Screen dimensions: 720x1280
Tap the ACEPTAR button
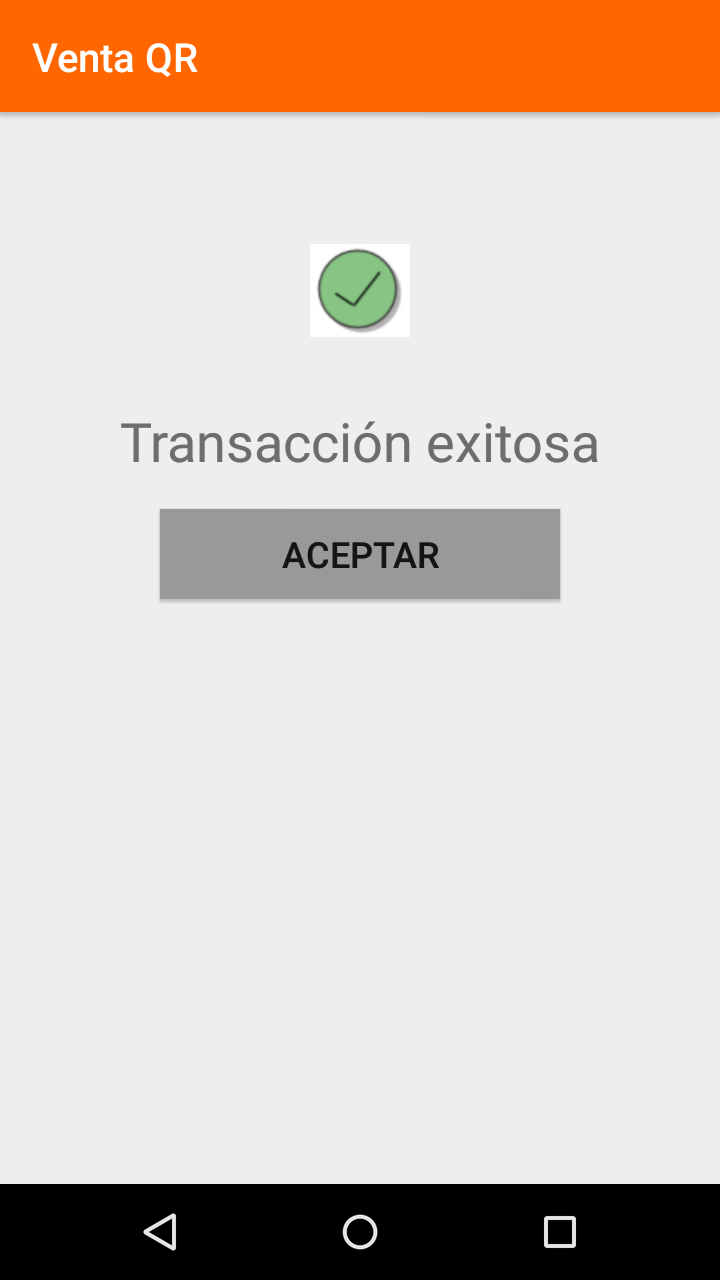[360, 554]
